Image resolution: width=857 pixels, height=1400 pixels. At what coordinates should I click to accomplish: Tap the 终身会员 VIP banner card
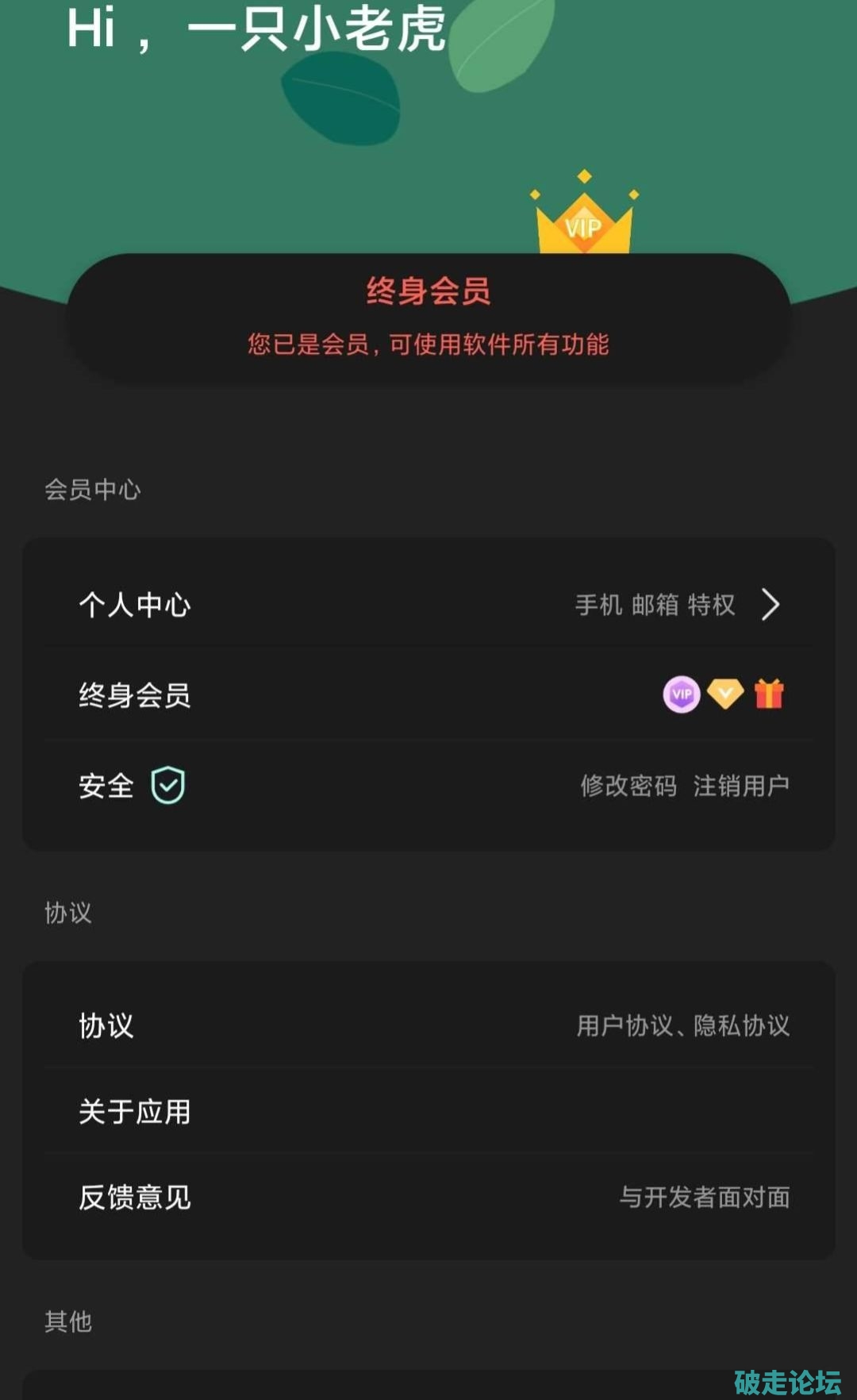[x=428, y=317]
